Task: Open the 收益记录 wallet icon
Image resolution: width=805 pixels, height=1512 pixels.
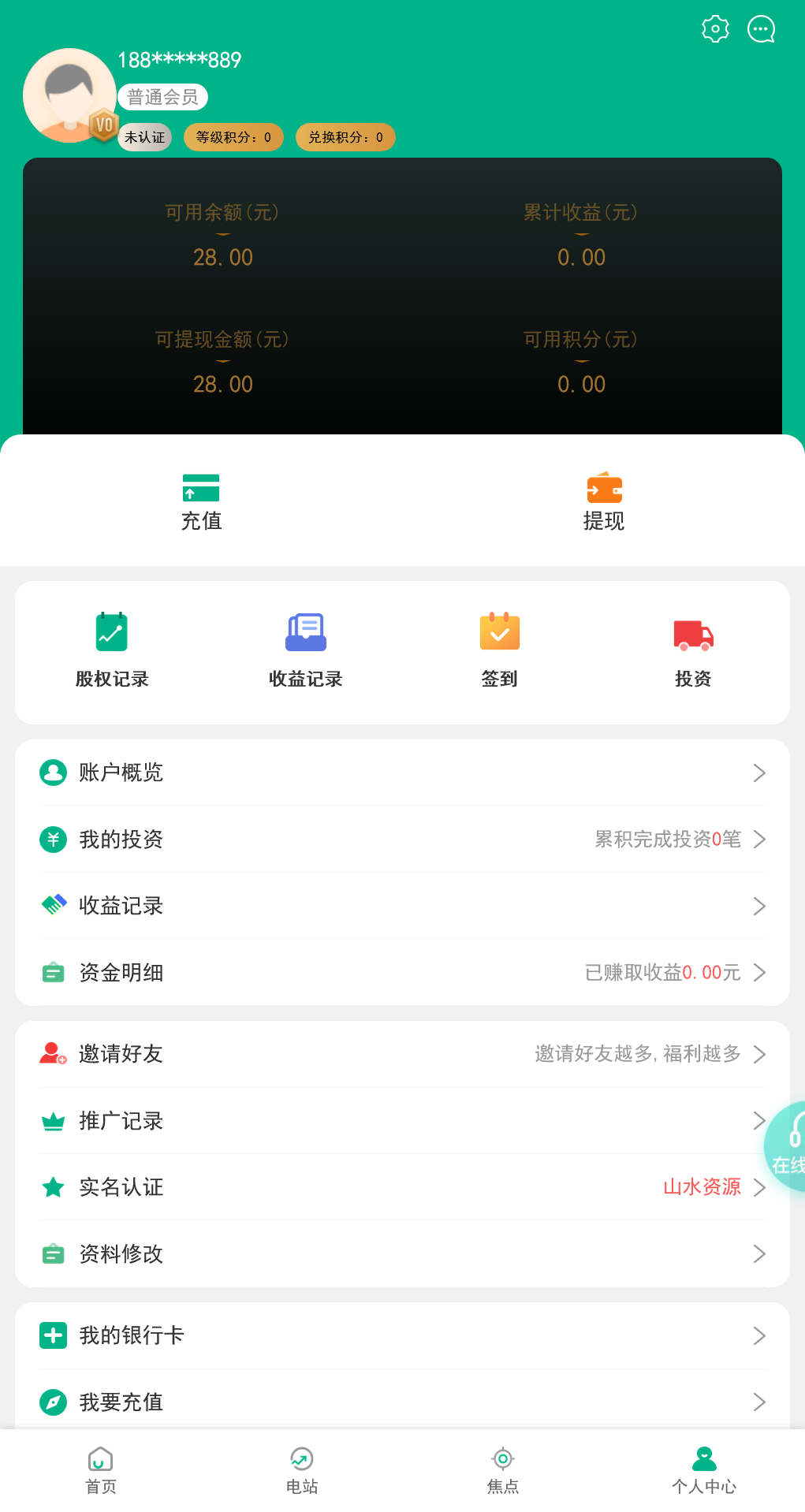Action: 305,631
